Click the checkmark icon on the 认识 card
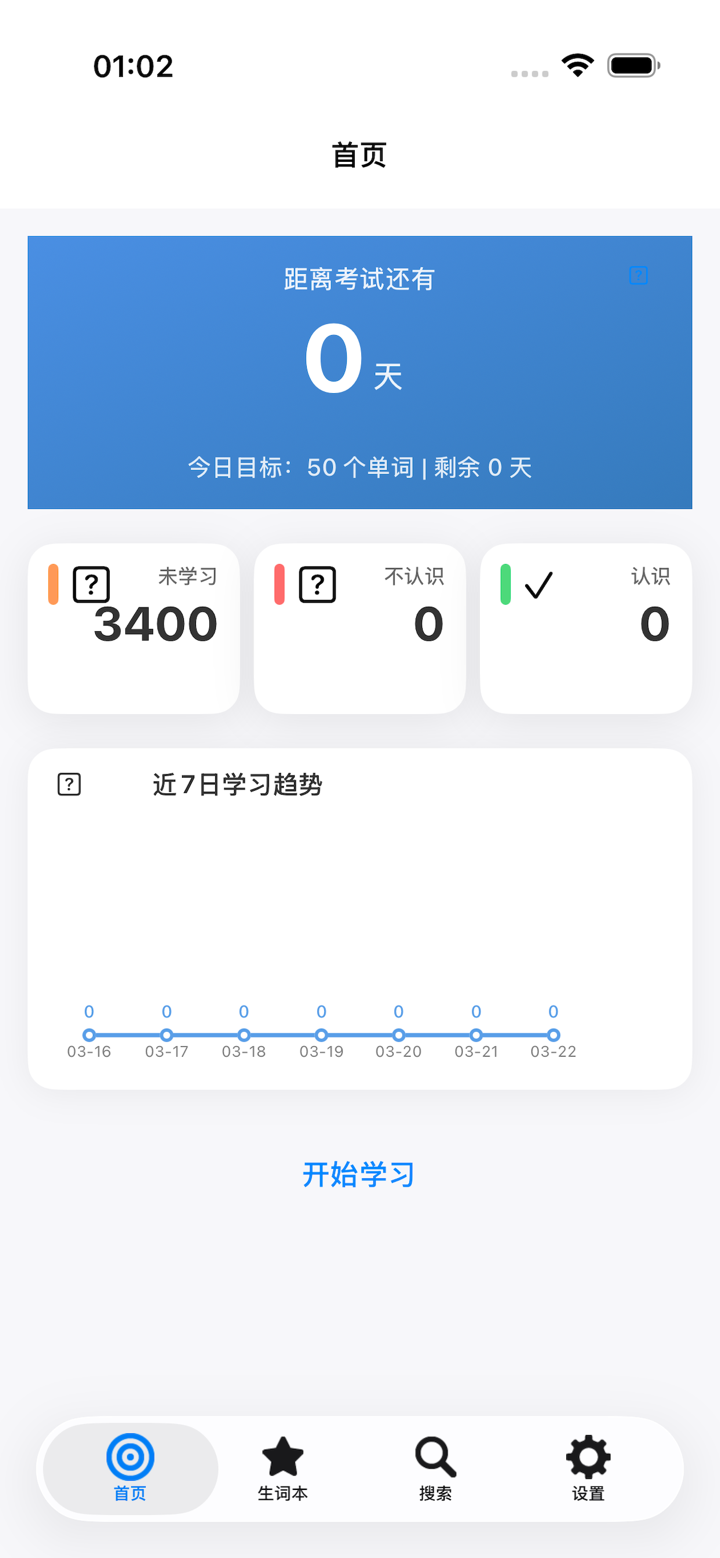Viewport: 720px width, 1558px height. (540, 584)
